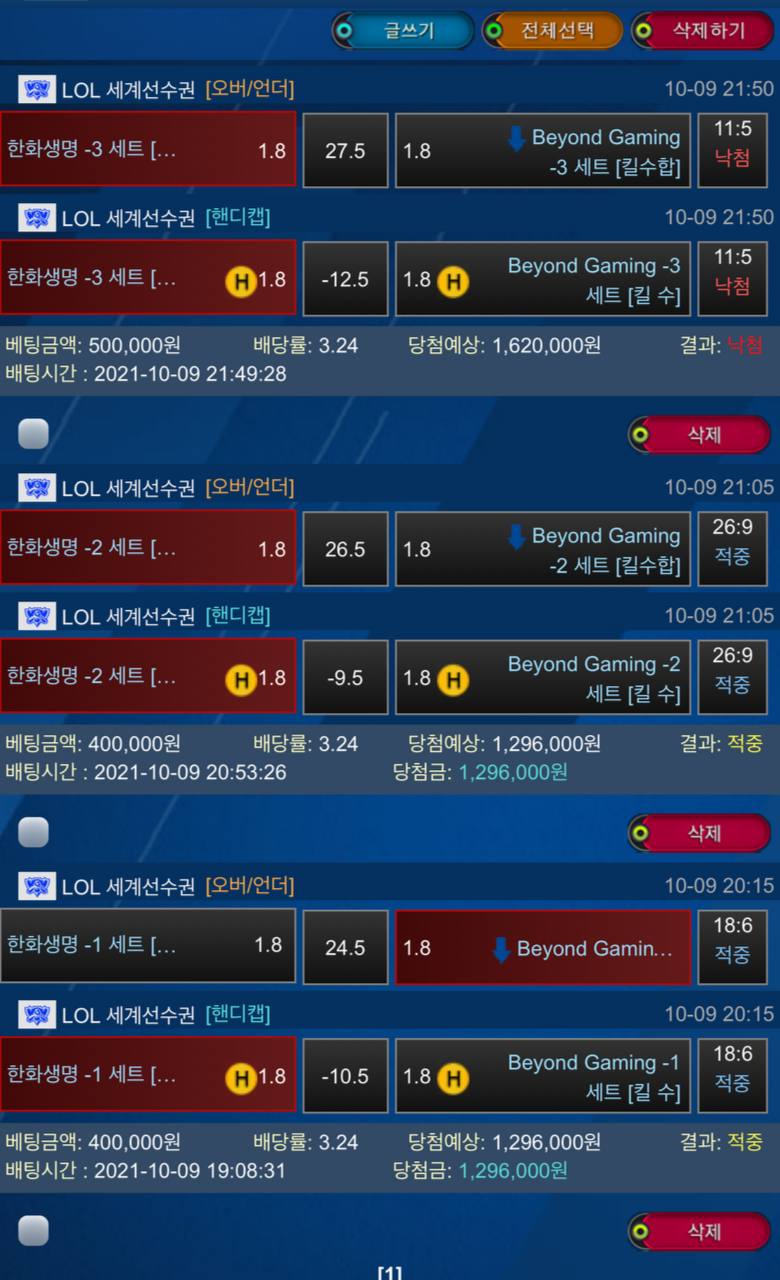Delete the 500,000원 bet with 삭제
The height and width of the screenshot is (1280, 780).
coord(699,435)
